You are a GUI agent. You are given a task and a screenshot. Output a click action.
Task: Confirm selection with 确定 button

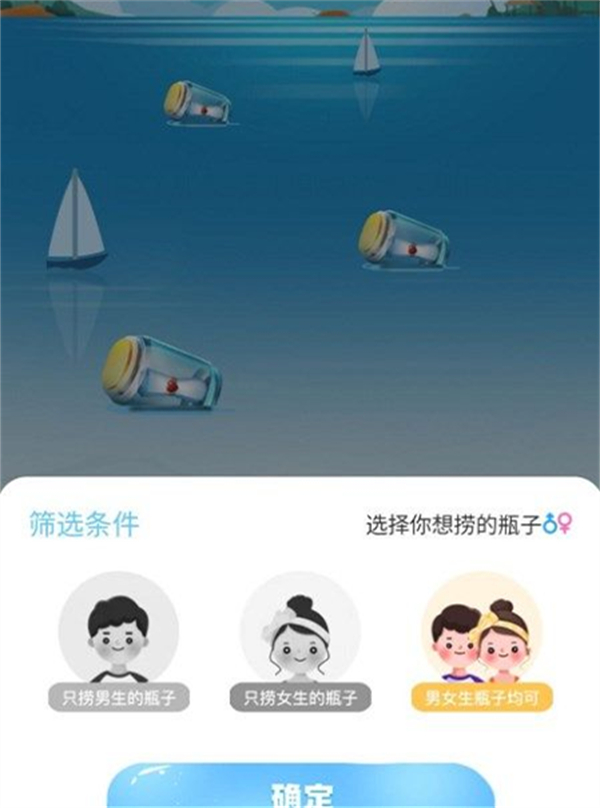[x=301, y=790]
